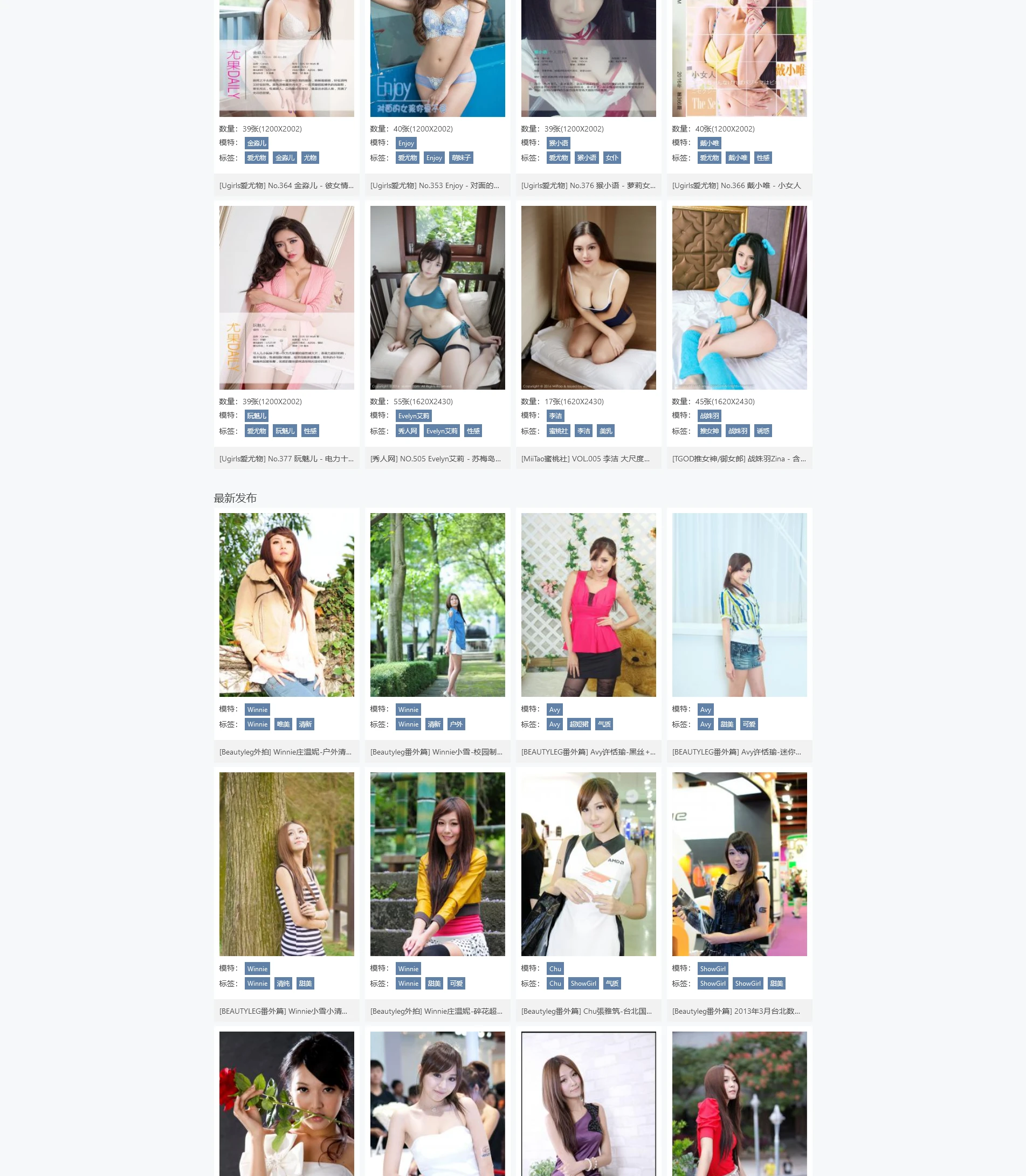The image size is (1026, 1176).
Task: Open the 战姝羽Zina gallery thumbnail
Action: point(739,298)
